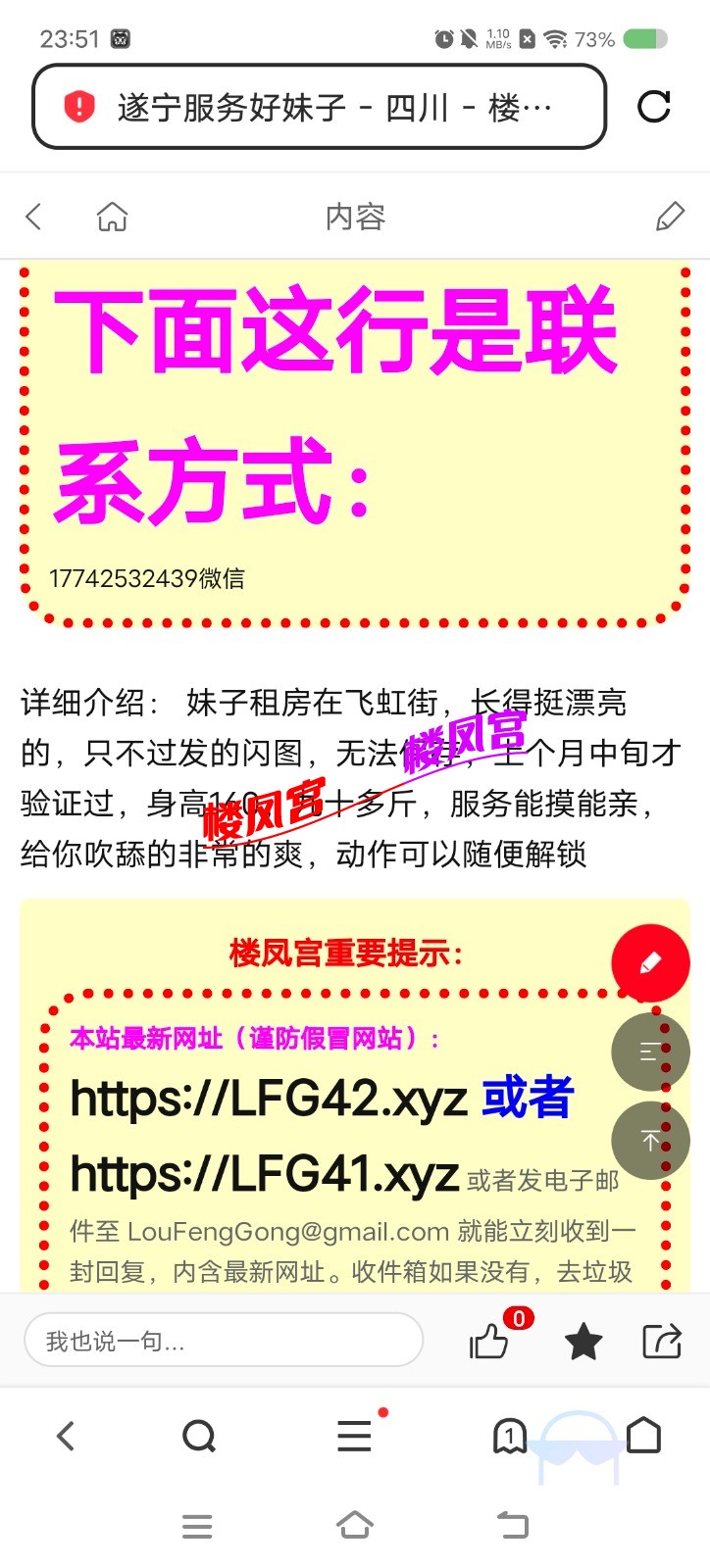Tap the comment box 我也说一句
This screenshot has width=710, height=1568.
click(224, 1340)
